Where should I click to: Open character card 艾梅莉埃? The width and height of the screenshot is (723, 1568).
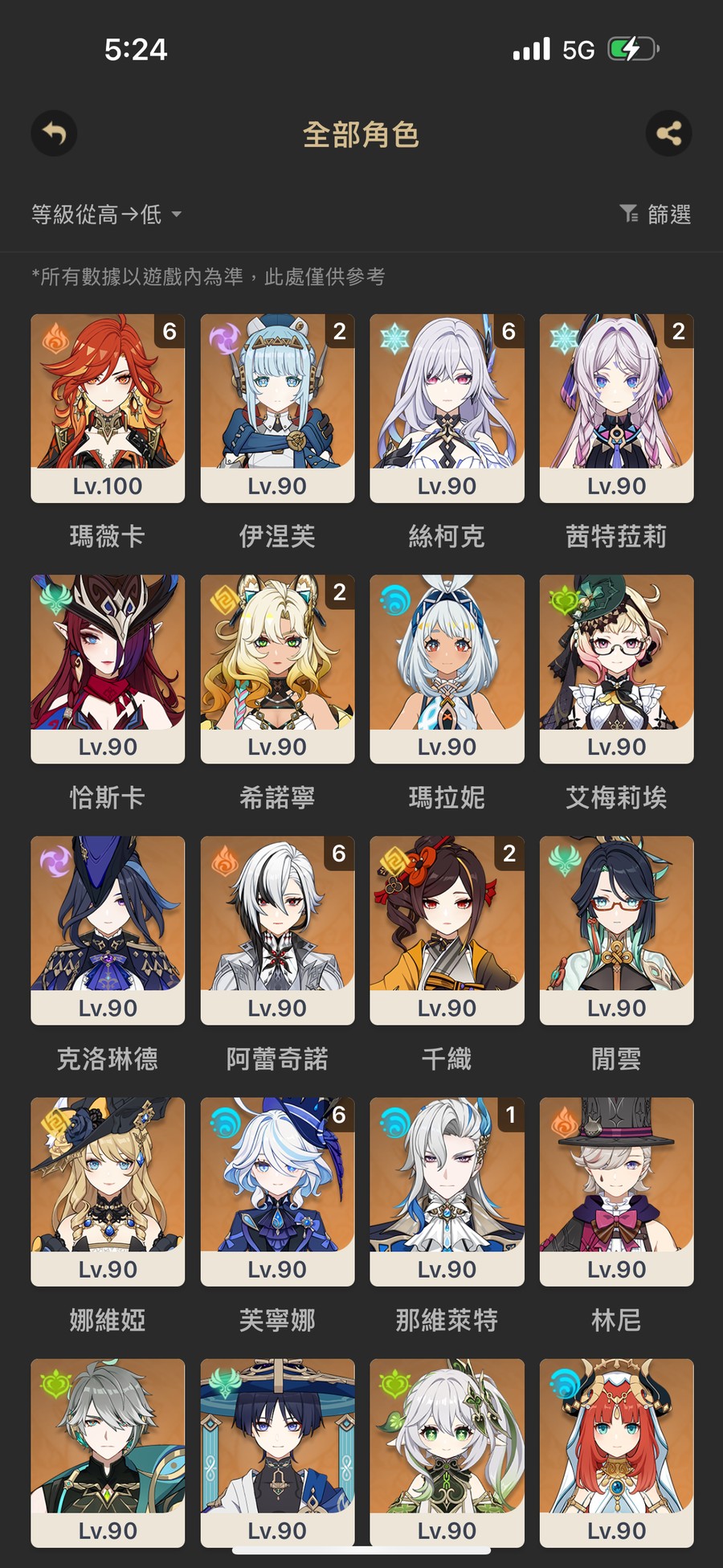(x=616, y=669)
